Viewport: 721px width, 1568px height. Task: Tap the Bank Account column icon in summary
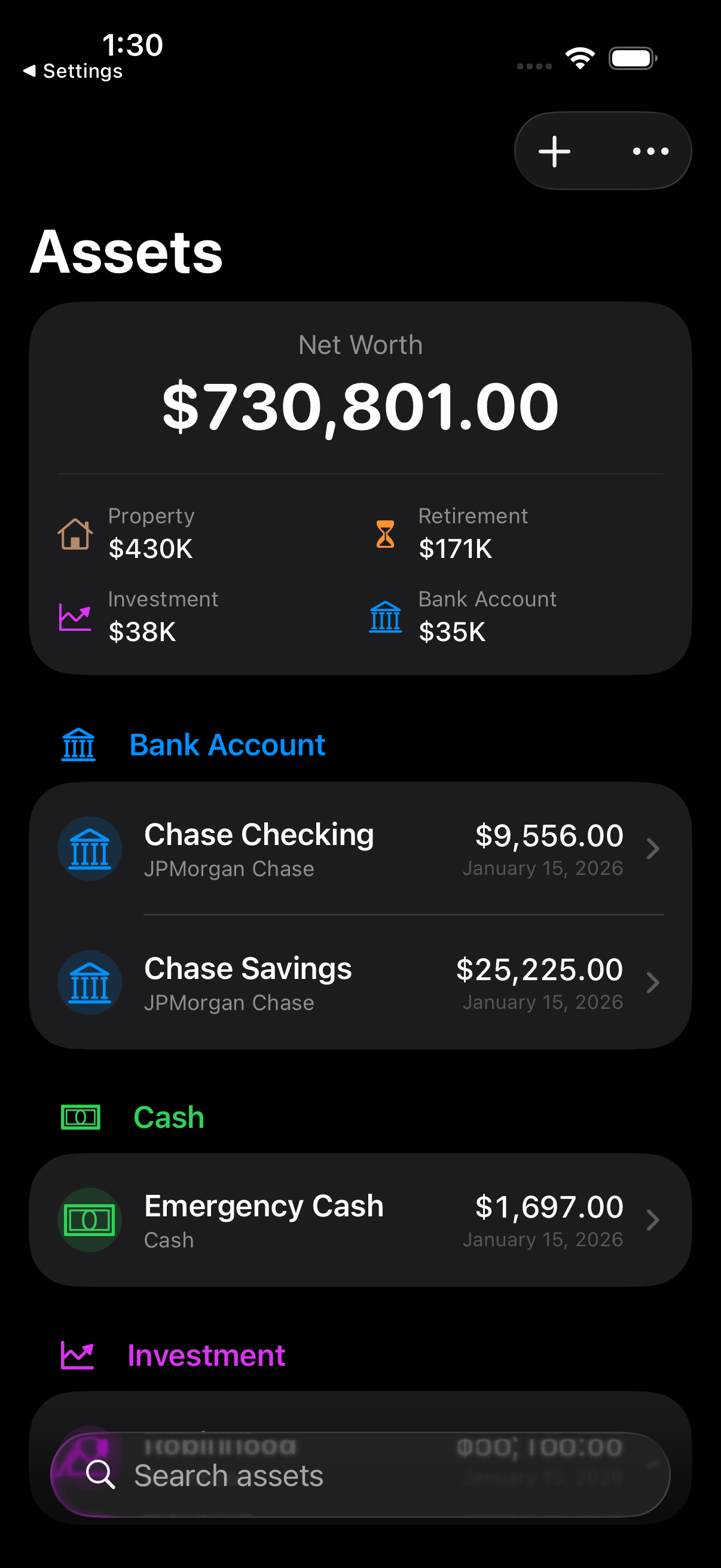coord(385,617)
